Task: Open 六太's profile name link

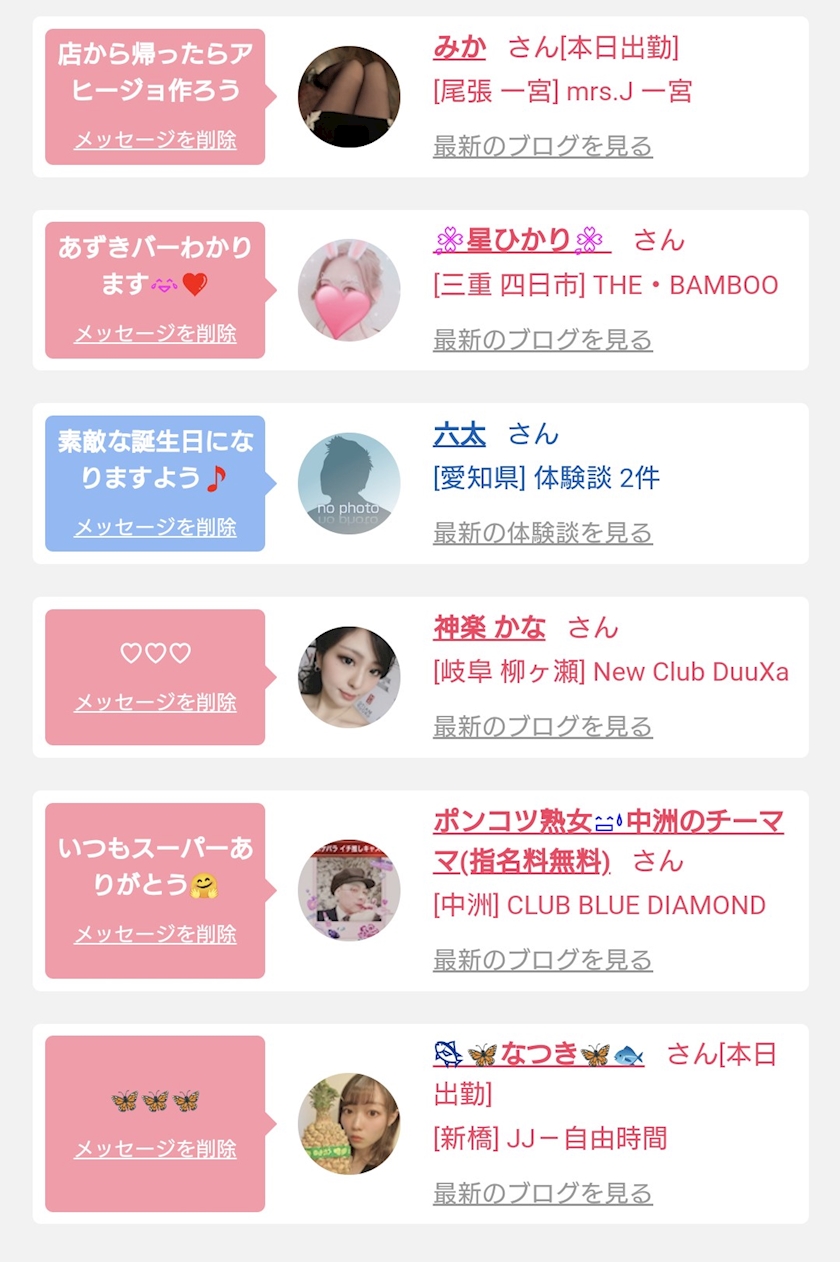Action: click(x=459, y=434)
